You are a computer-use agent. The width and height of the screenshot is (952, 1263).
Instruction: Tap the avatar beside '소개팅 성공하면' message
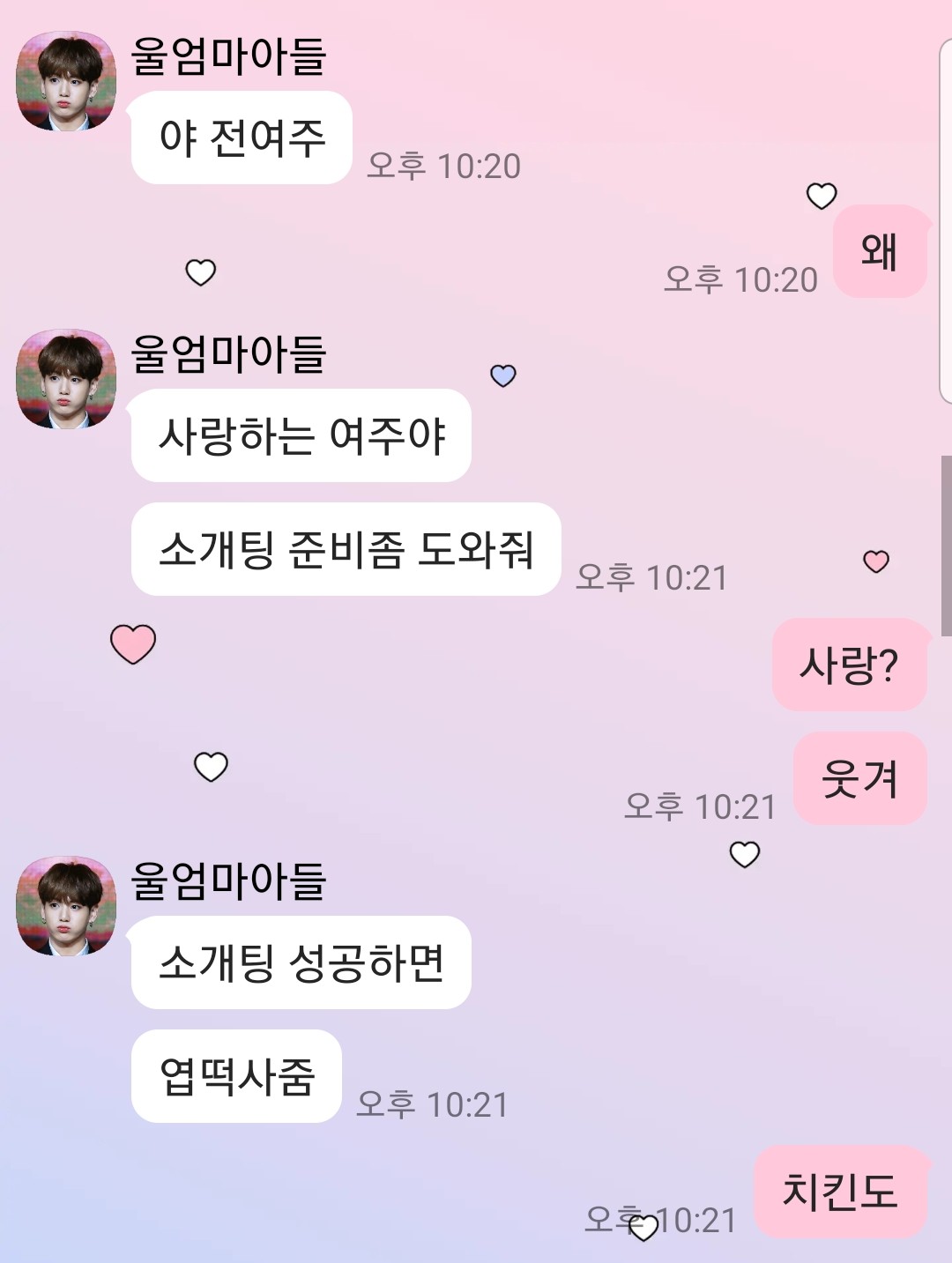point(66,905)
